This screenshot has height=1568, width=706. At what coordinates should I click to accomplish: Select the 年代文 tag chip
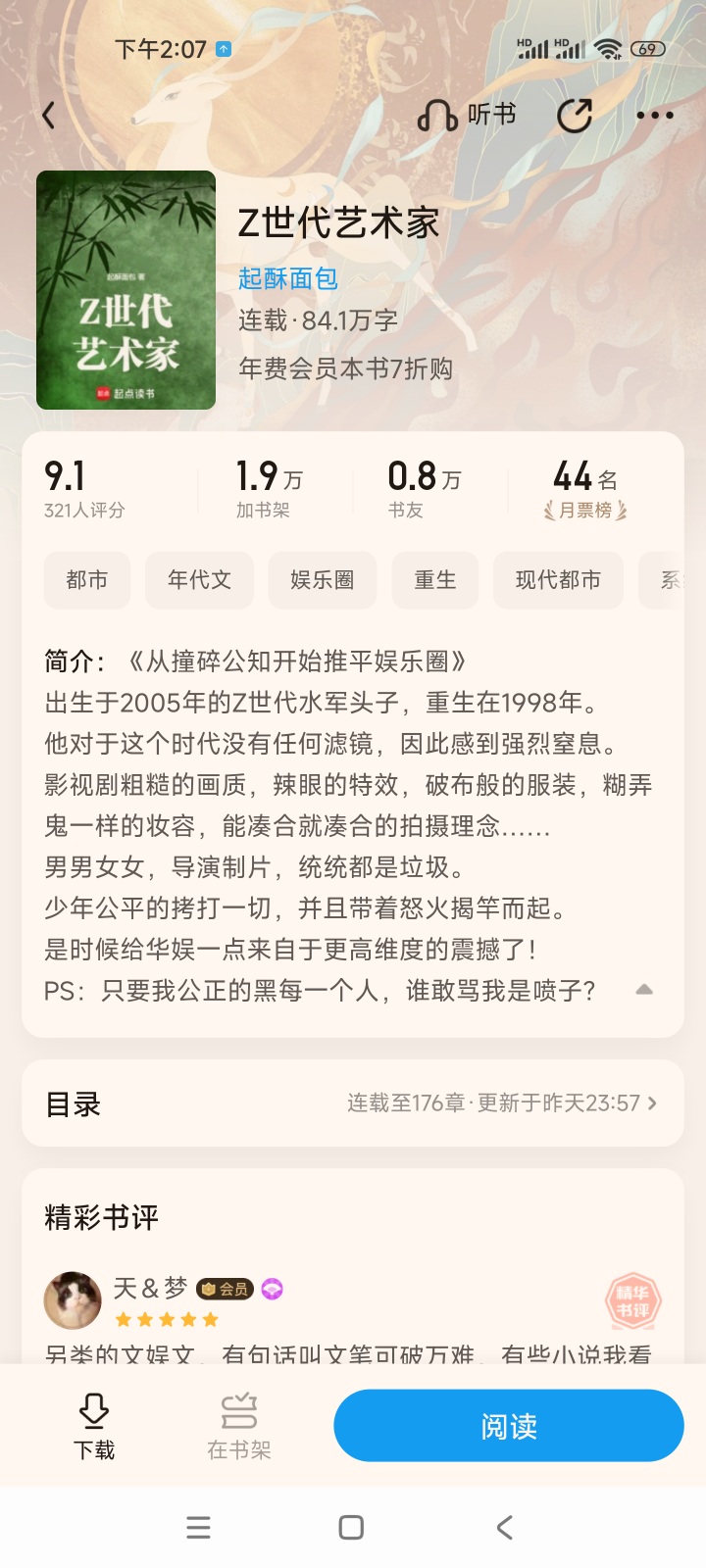pyautogui.click(x=200, y=580)
